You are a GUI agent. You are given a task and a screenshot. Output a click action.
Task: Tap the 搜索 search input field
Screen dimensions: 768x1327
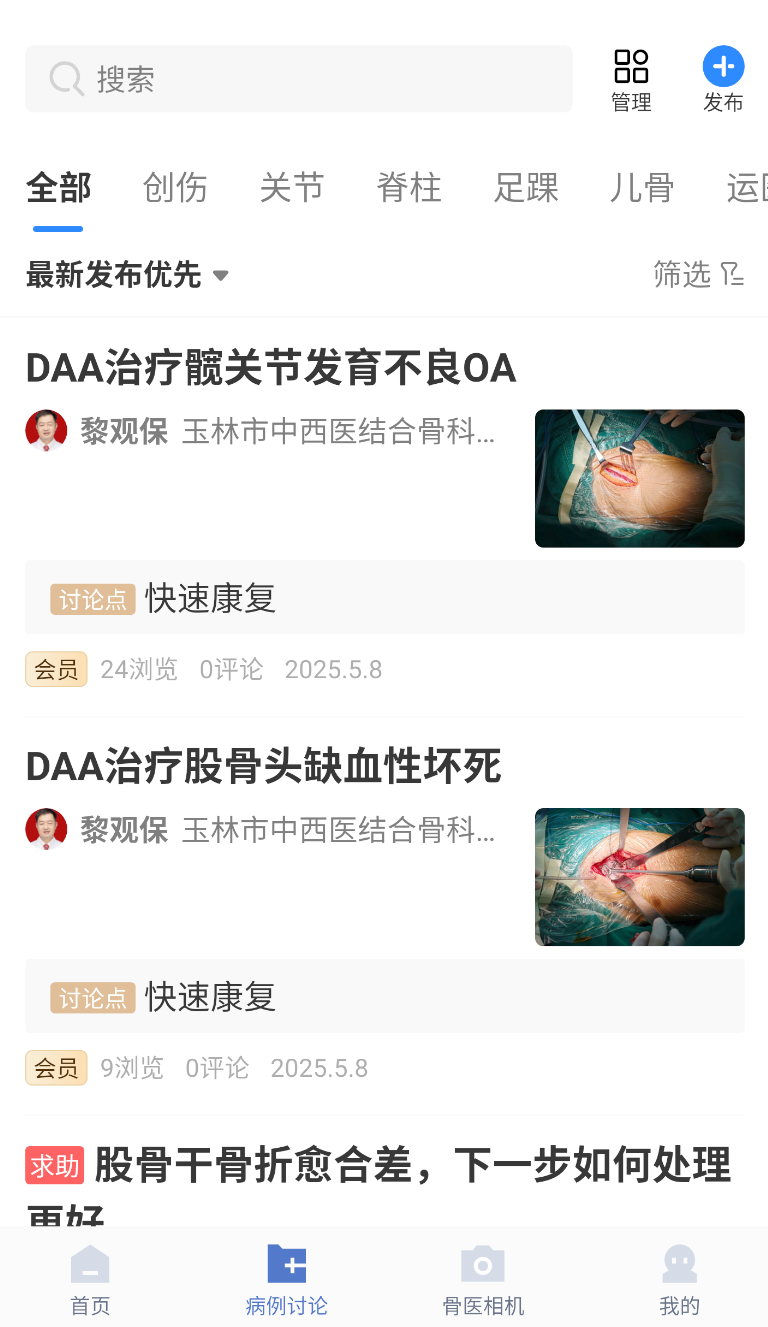pyautogui.click(x=298, y=78)
